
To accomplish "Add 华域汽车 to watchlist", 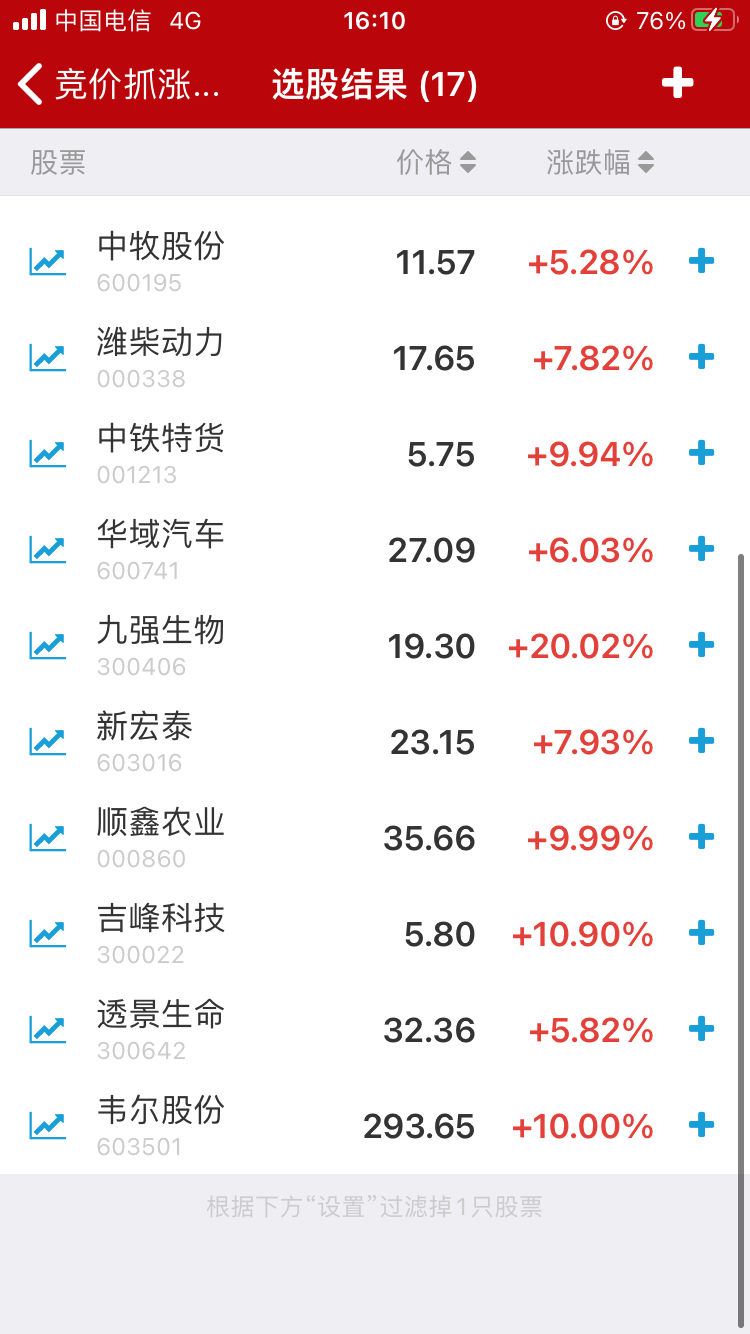I will click(702, 549).
